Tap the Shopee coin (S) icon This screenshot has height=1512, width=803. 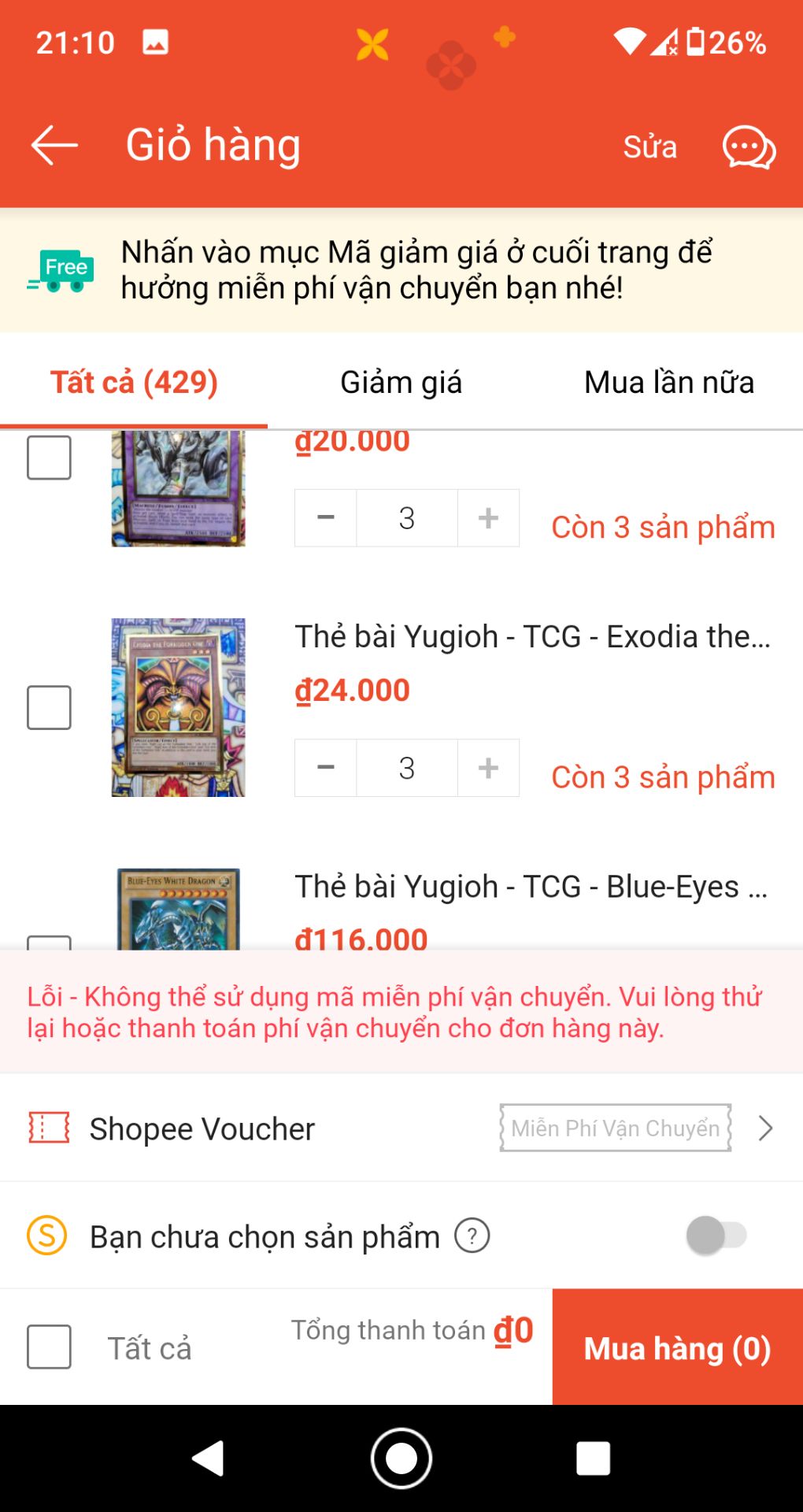coord(46,1235)
